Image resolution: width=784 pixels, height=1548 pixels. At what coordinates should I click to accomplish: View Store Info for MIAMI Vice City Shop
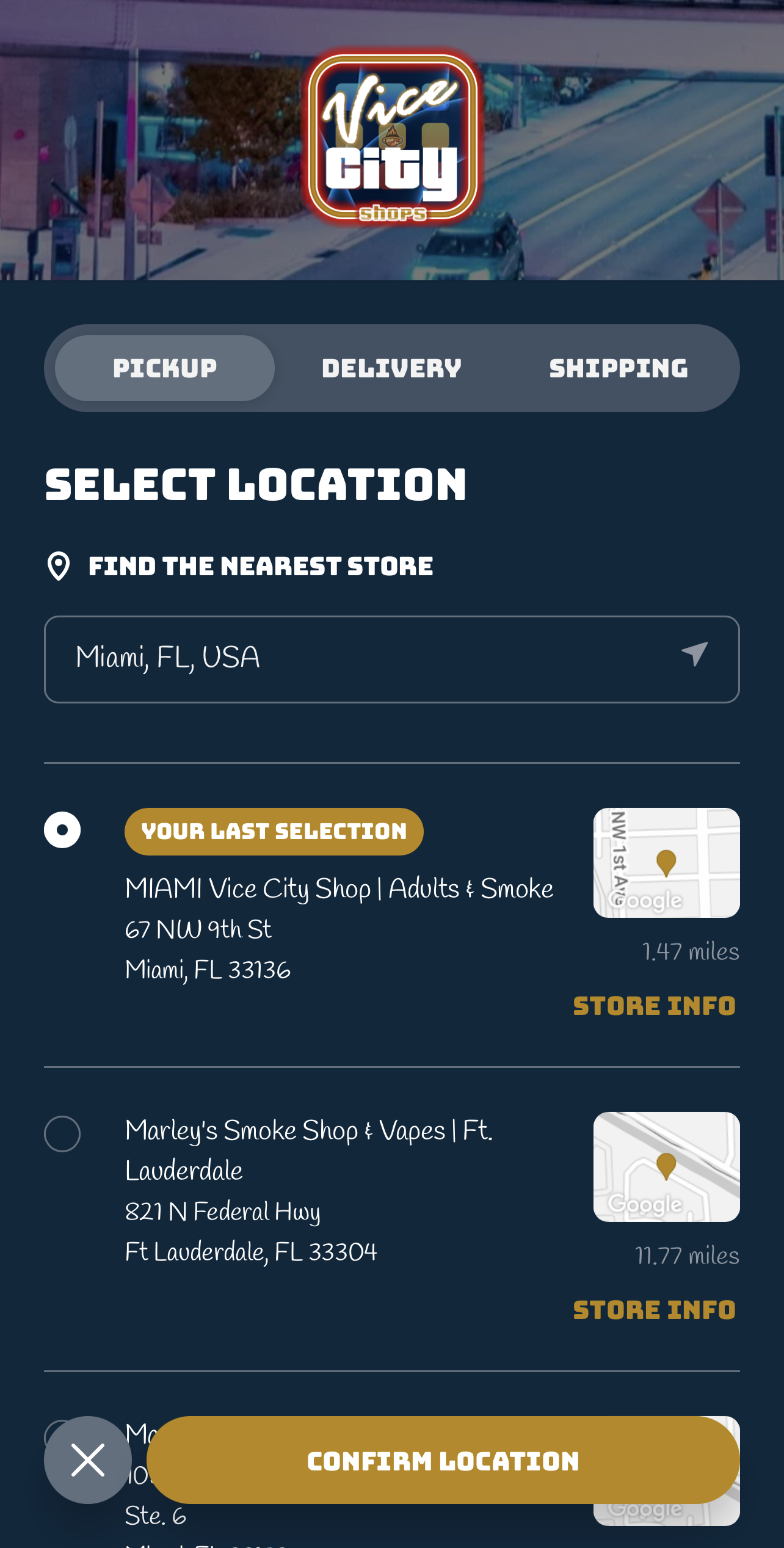tap(655, 1006)
